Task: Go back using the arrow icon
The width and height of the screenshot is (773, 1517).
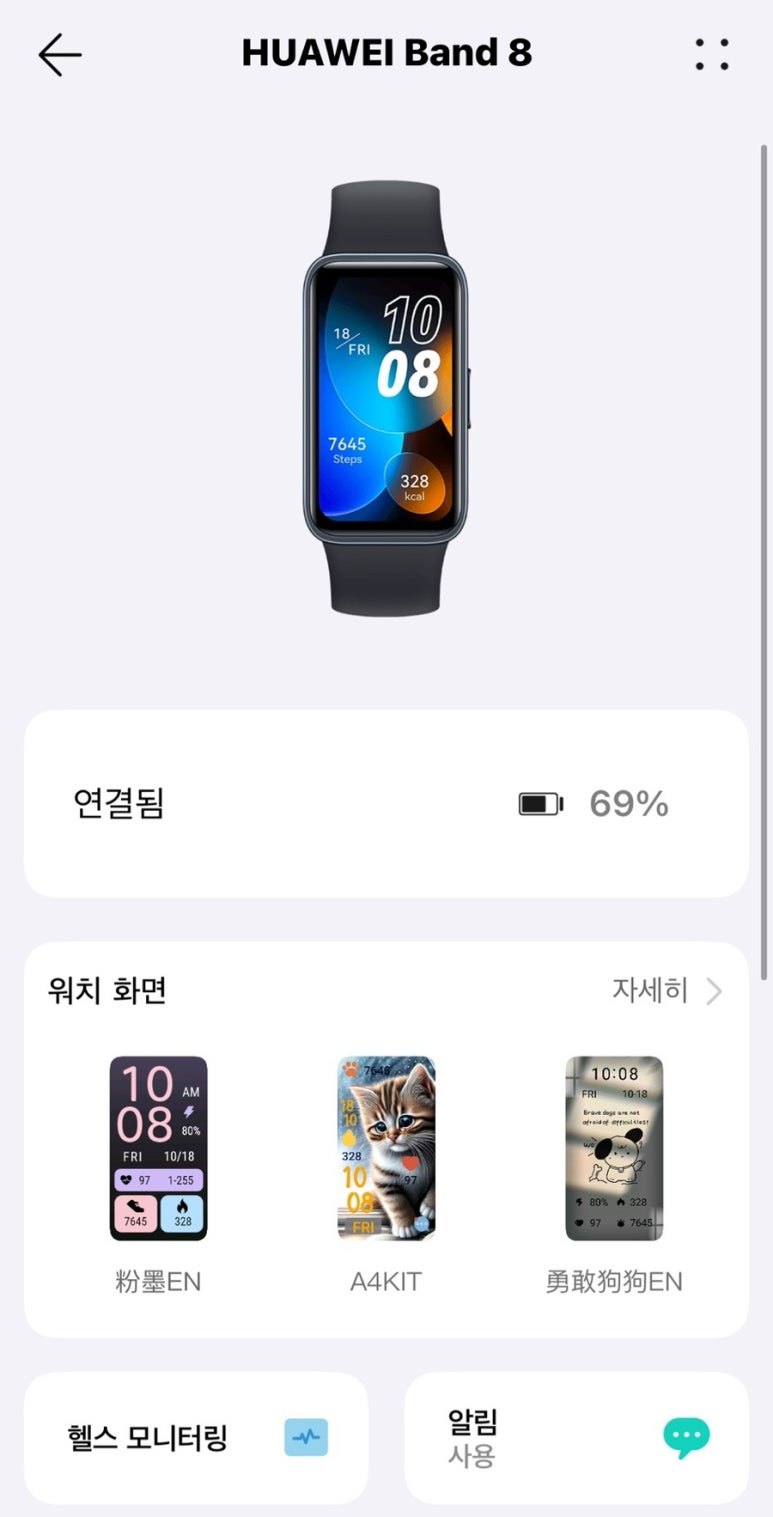Action: pyautogui.click(x=59, y=54)
